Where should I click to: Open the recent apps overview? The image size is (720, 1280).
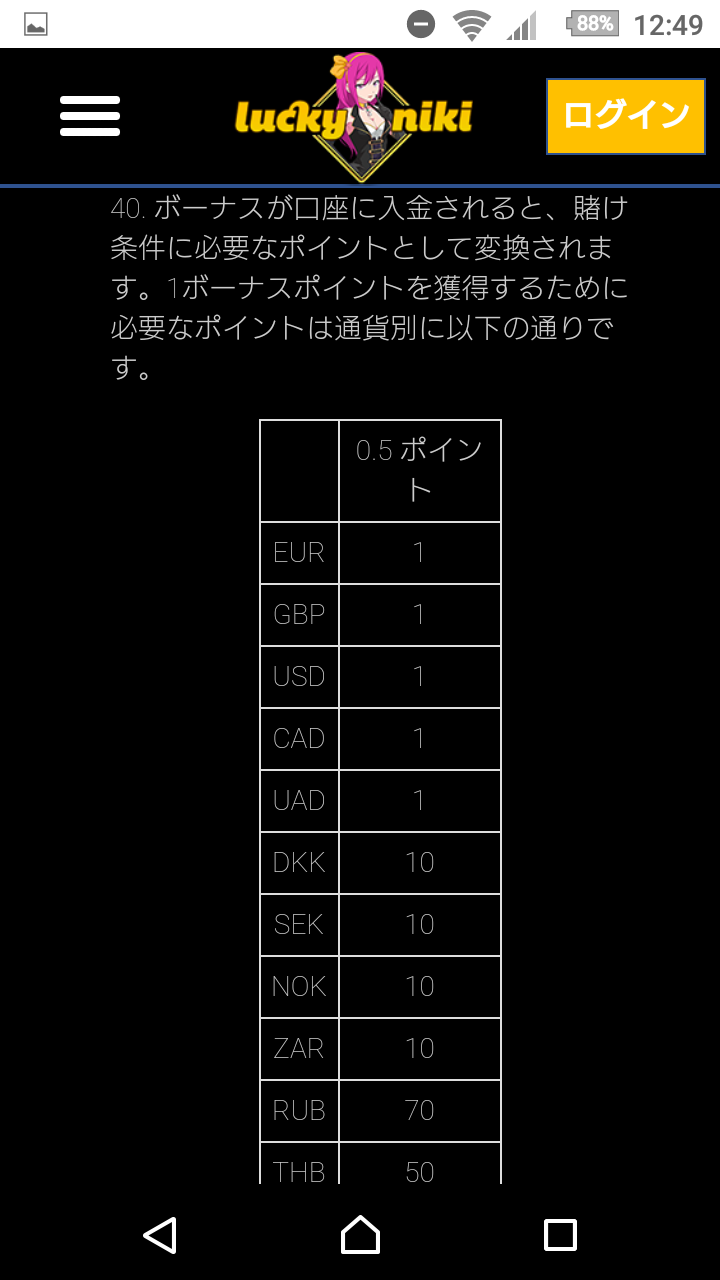(560, 1235)
